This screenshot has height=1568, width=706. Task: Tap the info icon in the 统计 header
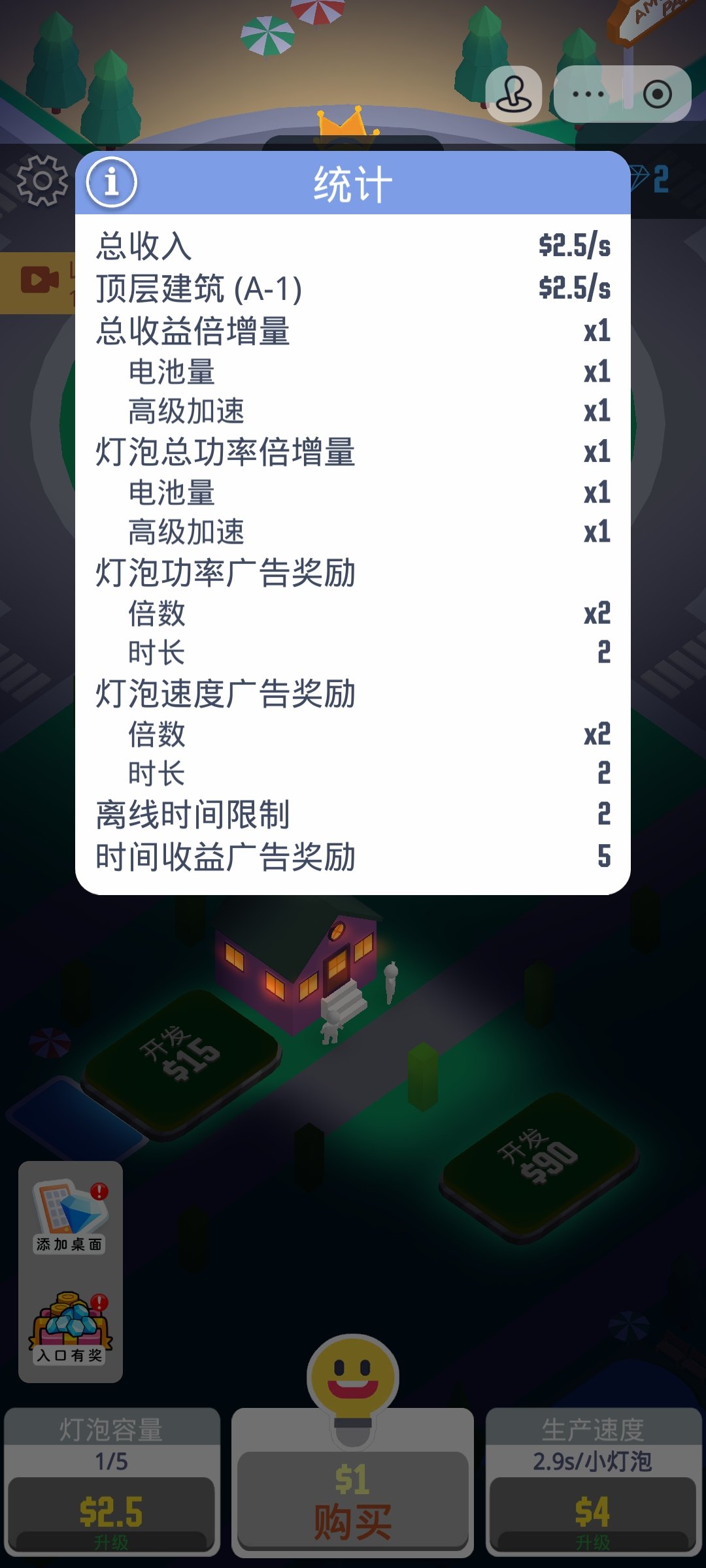coord(112,182)
